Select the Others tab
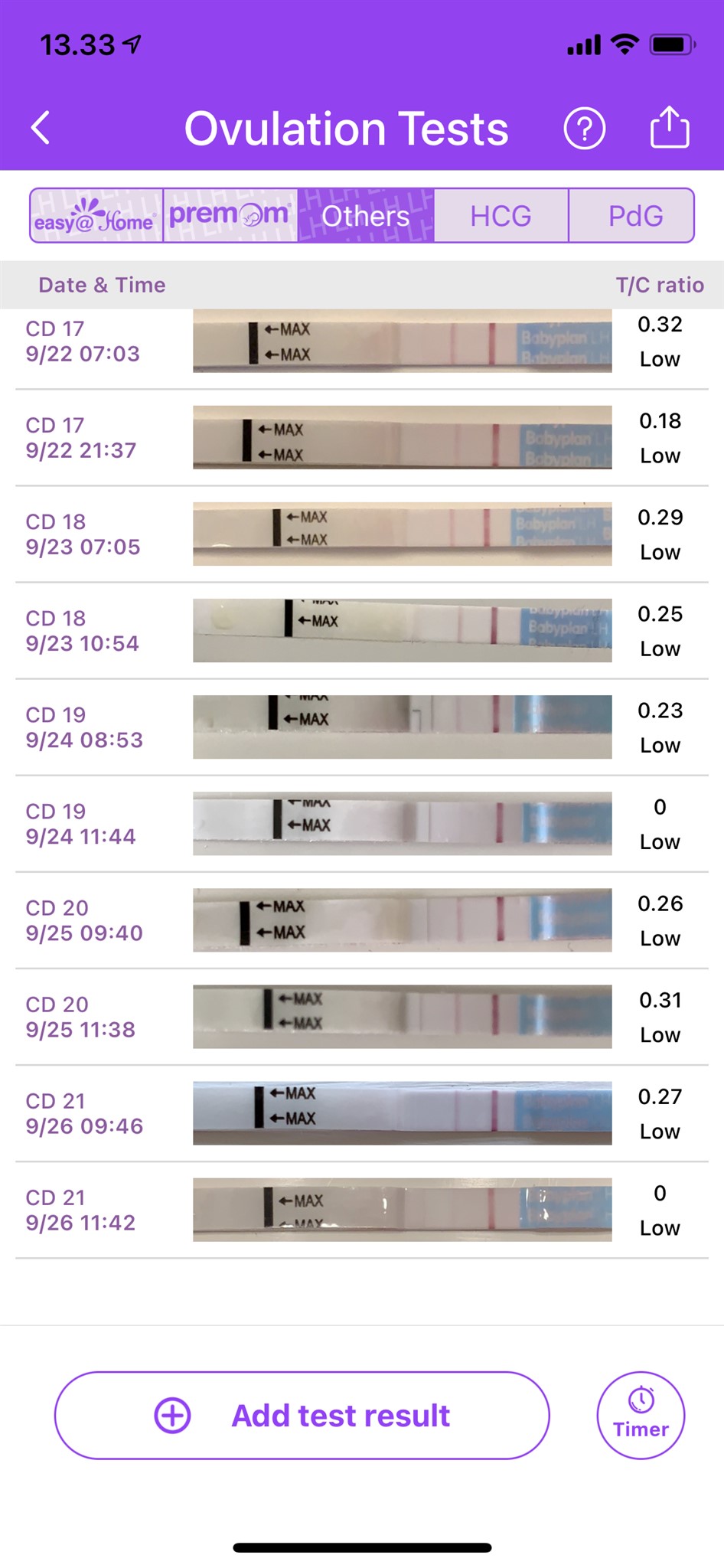 (x=366, y=216)
